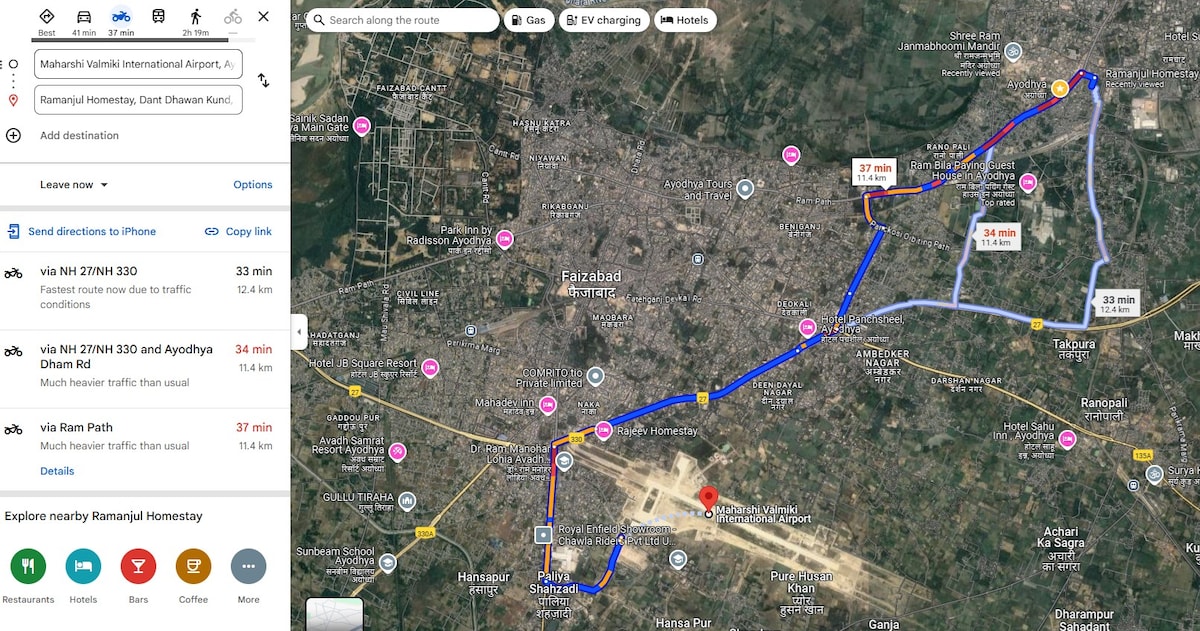Show Hotels along the route
The image size is (1200, 631).
point(684,20)
